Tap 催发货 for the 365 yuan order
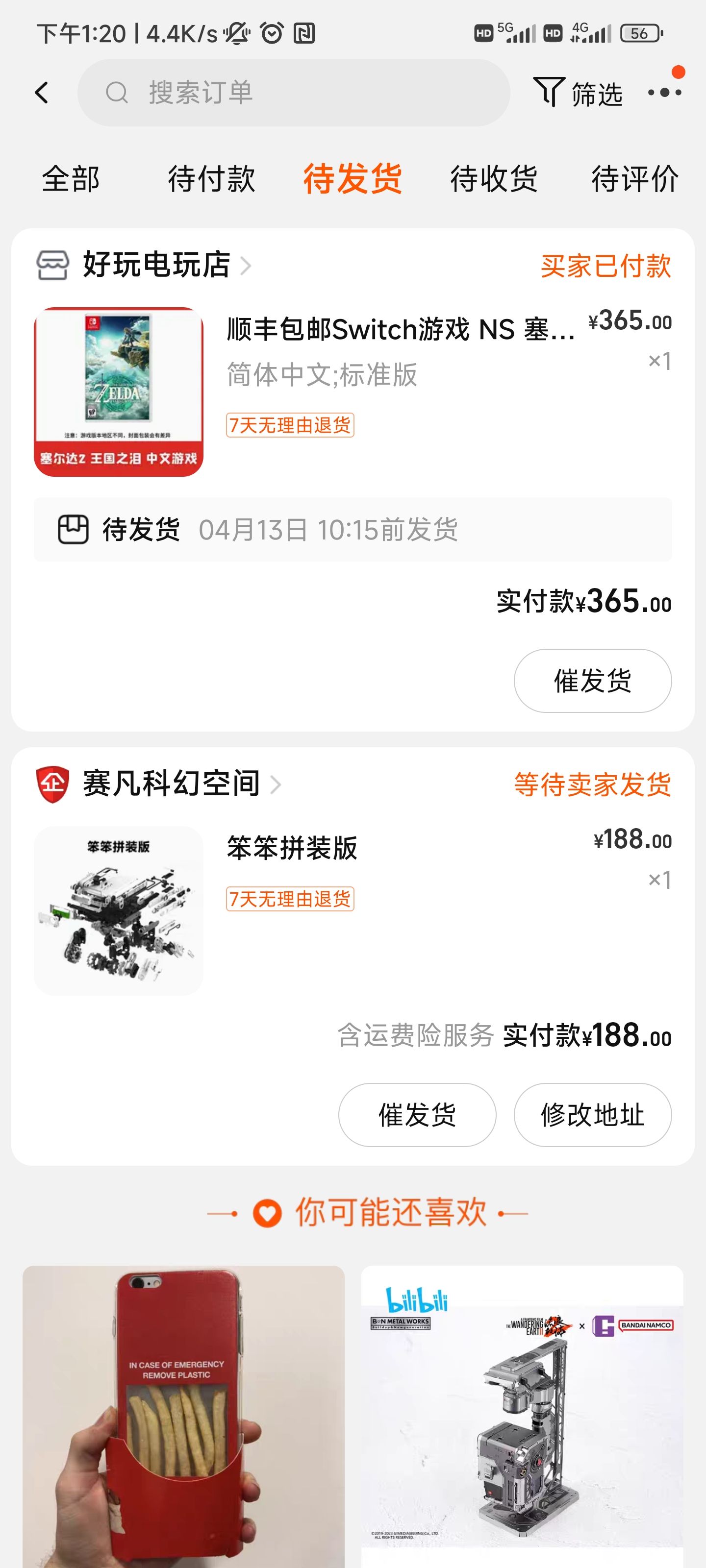This screenshot has width=706, height=1568. click(593, 681)
